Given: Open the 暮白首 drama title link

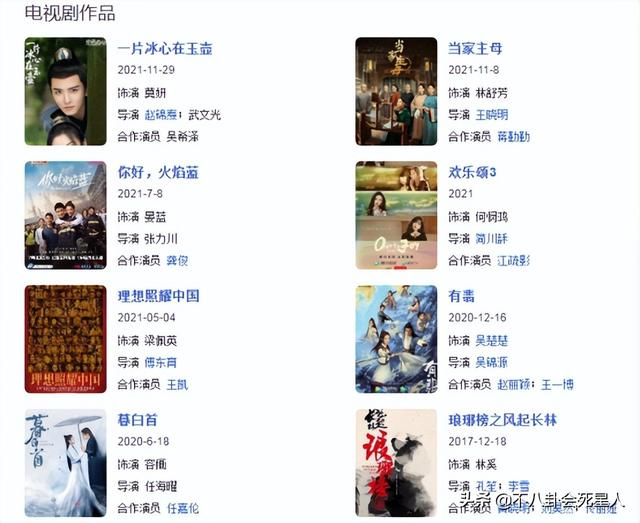Looking at the screenshot, I should pyautogui.click(x=137, y=420).
